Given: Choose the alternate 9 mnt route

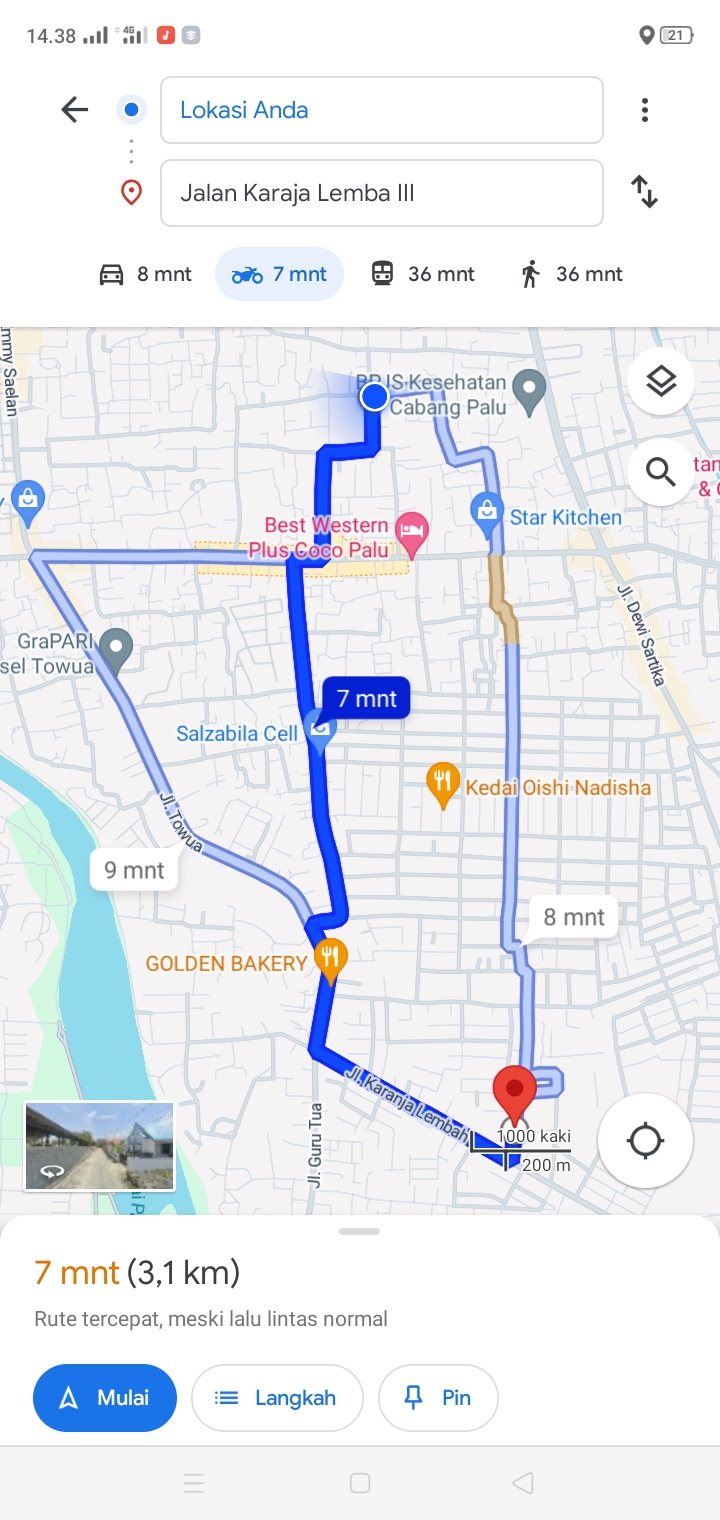Looking at the screenshot, I should (135, 870).
